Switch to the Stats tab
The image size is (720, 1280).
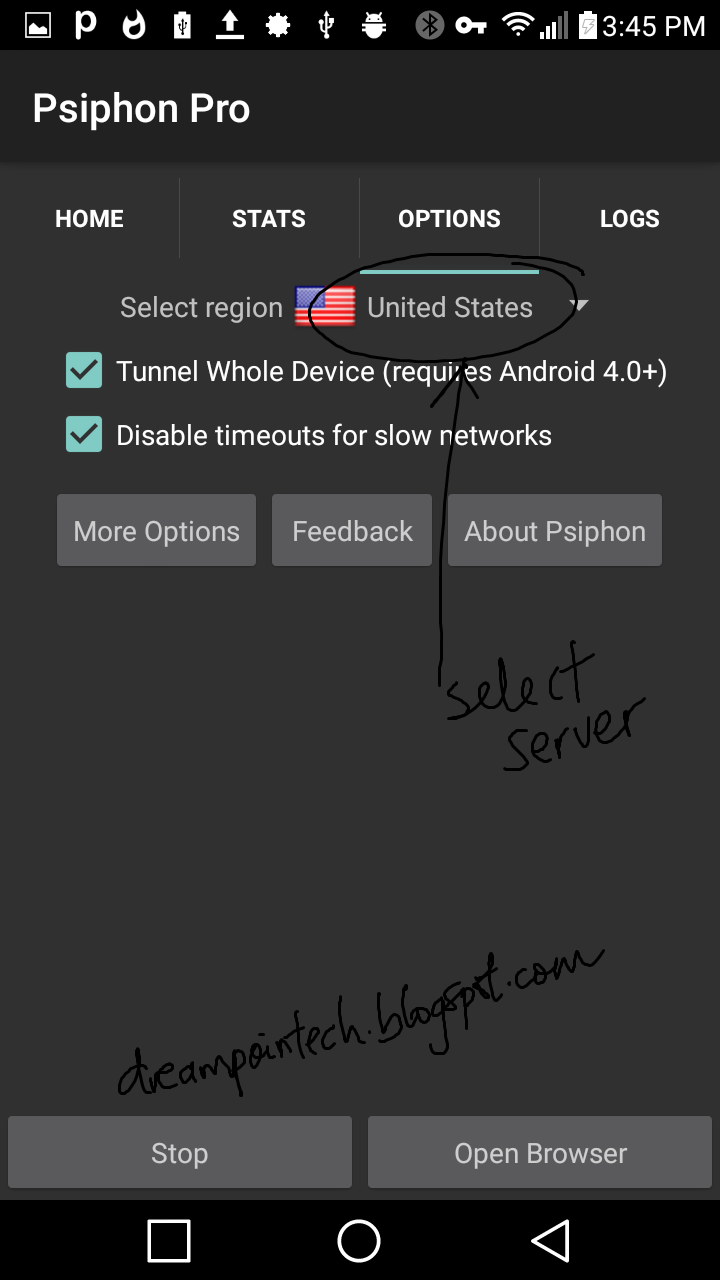pyautogui.click(x=269, y=218)
